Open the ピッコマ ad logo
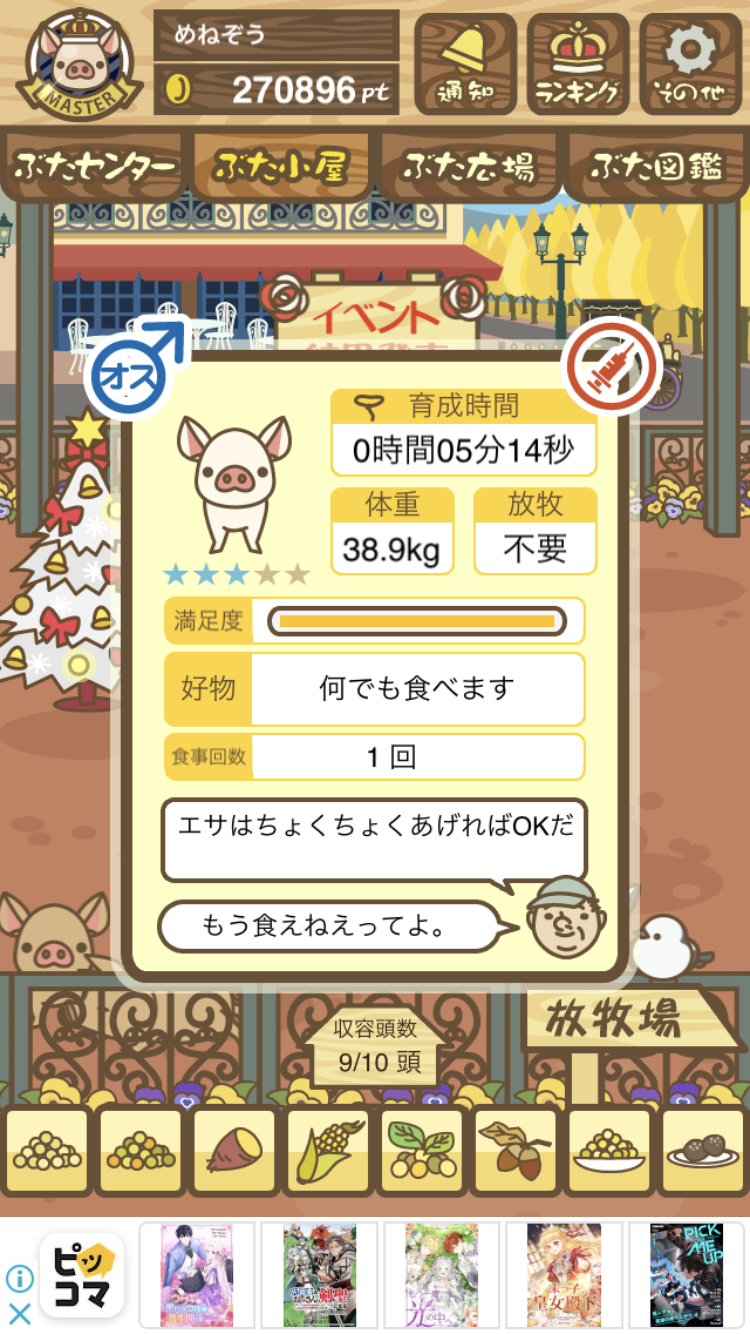The image size is (750, 1334). 82,1274
